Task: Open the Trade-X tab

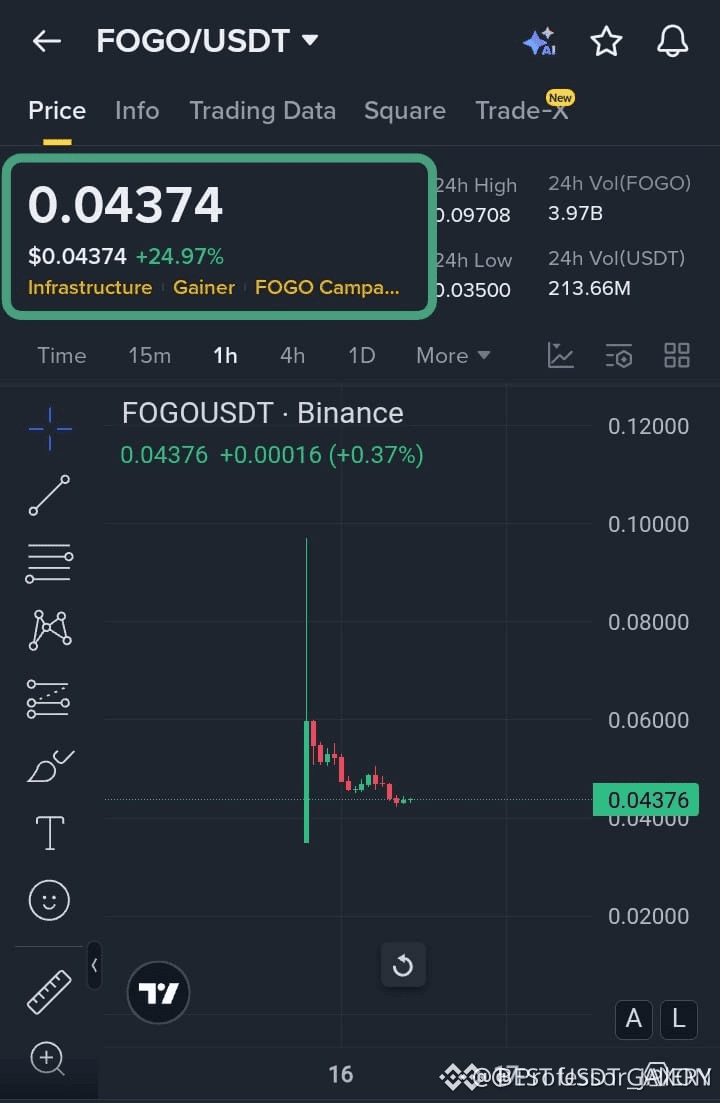Action: click(521, 110)
